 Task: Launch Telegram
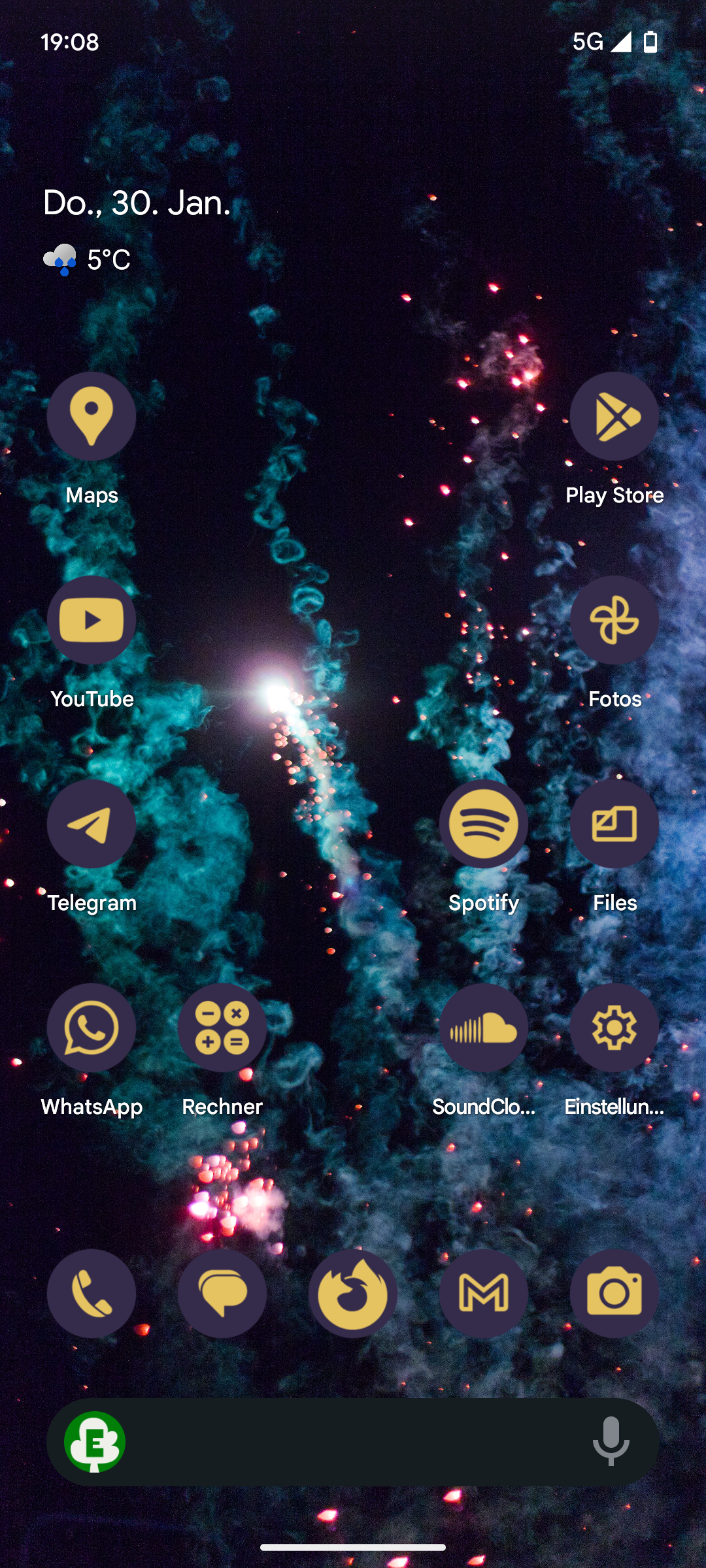(x=92, y=825)
